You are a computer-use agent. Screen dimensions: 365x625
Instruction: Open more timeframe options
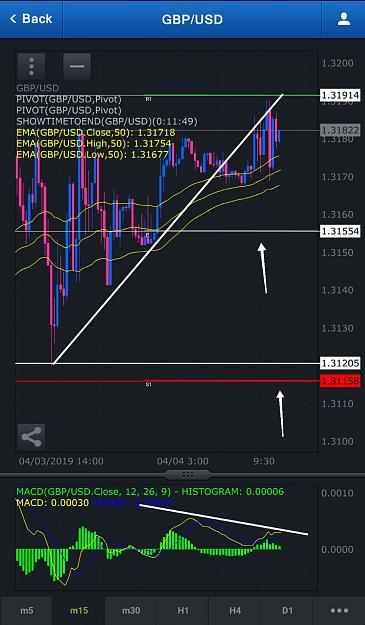coord(339,611)
